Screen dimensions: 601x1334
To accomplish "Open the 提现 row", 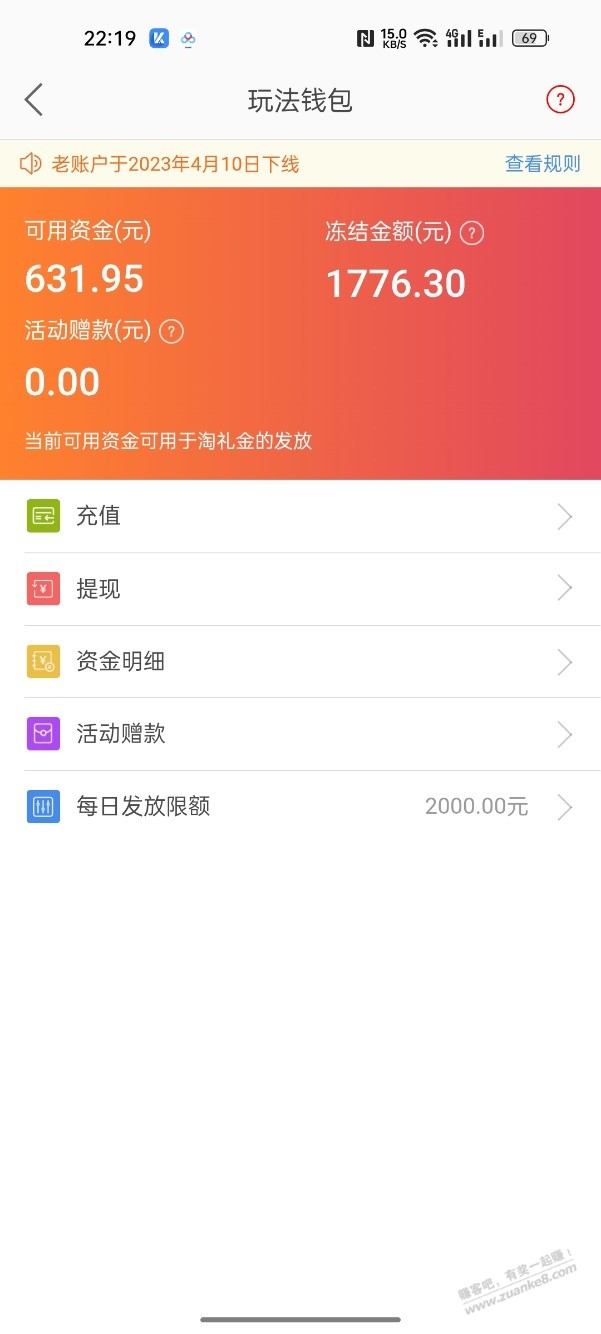I will coord(300,589).
